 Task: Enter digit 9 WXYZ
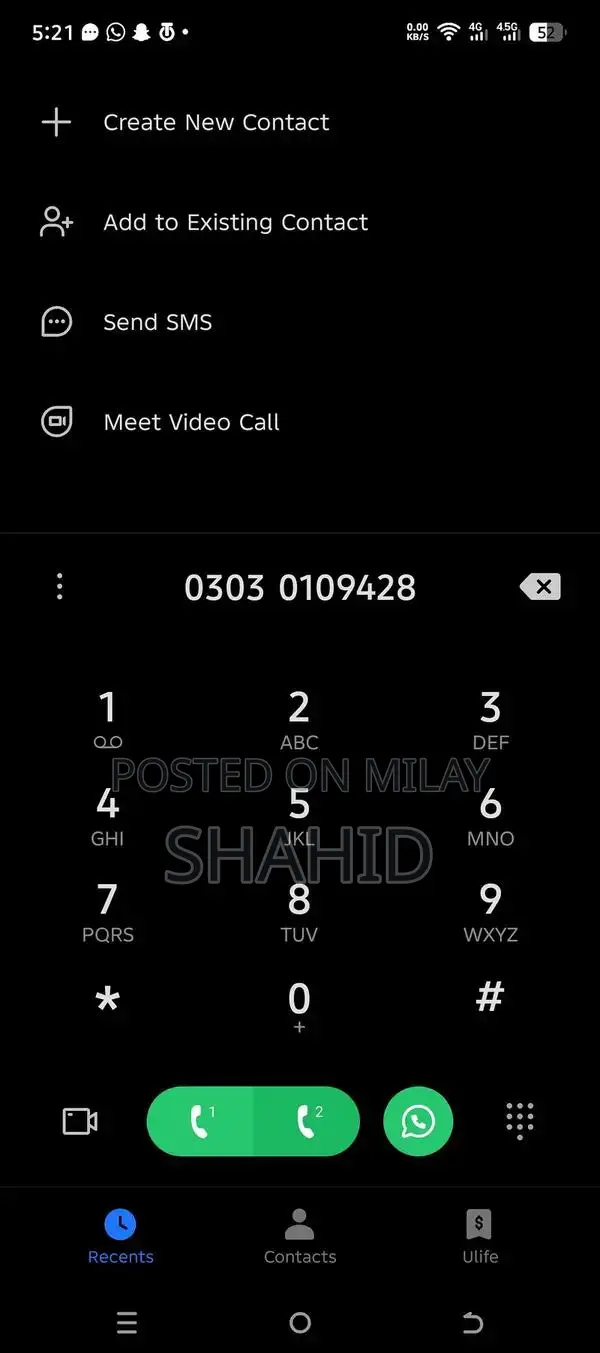(x=490, y=910)
